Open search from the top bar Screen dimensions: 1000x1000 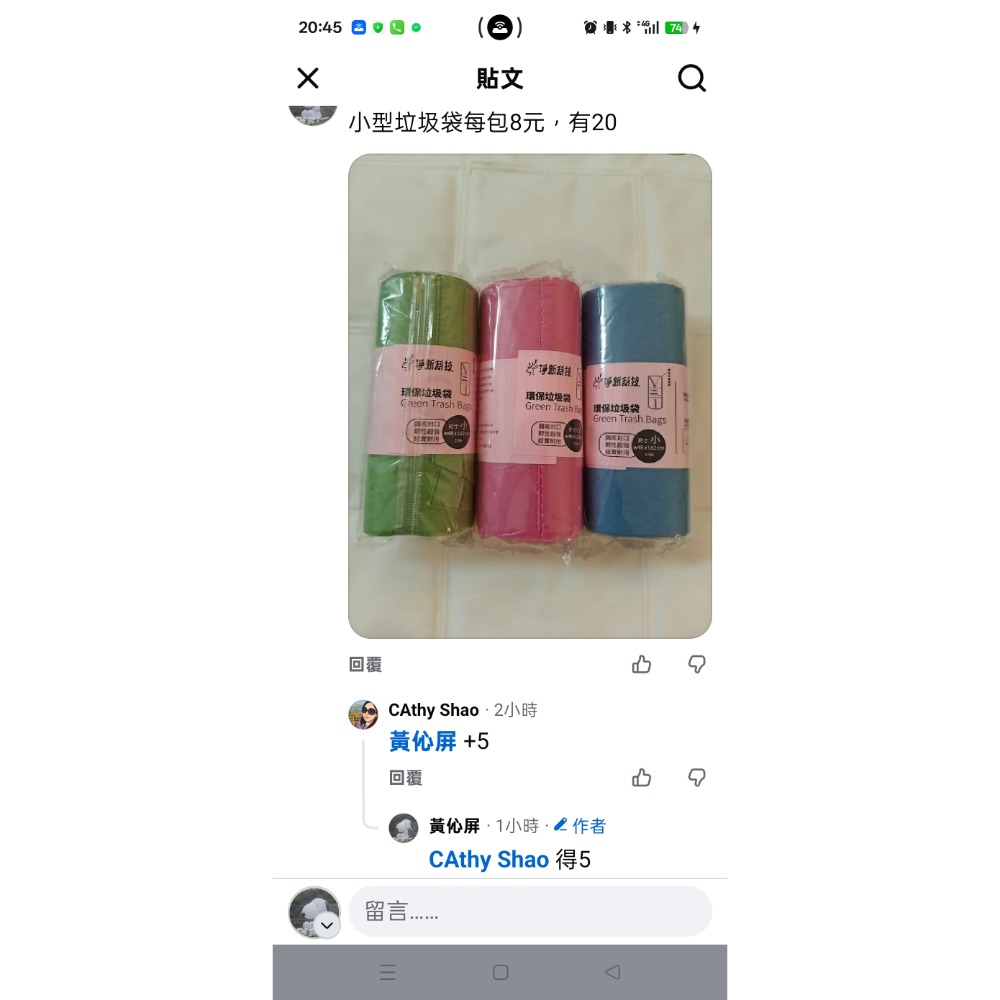tap(691, 78)
